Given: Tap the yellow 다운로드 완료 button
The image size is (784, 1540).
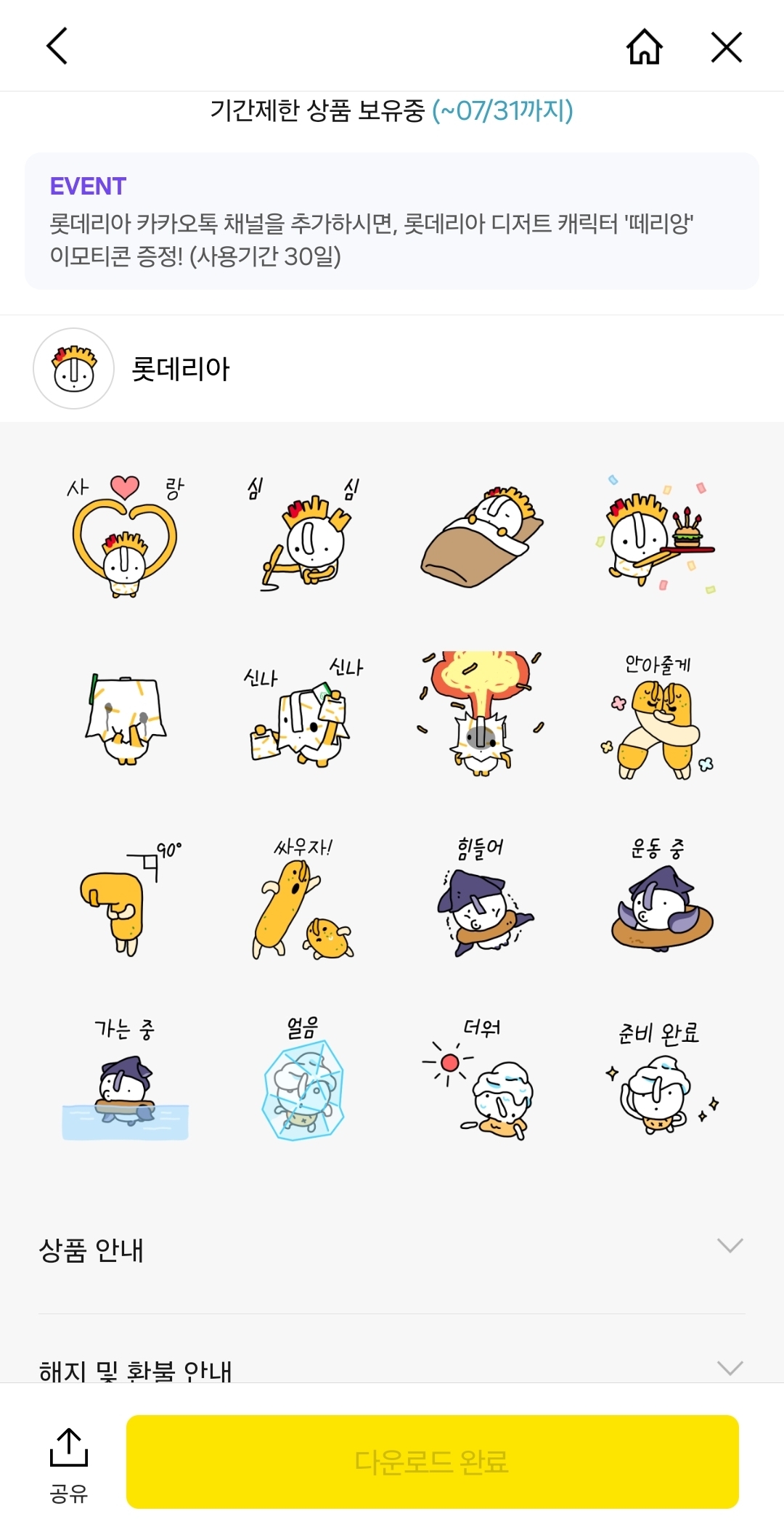Looking at the screenshot, I should tap(433, 1461).
